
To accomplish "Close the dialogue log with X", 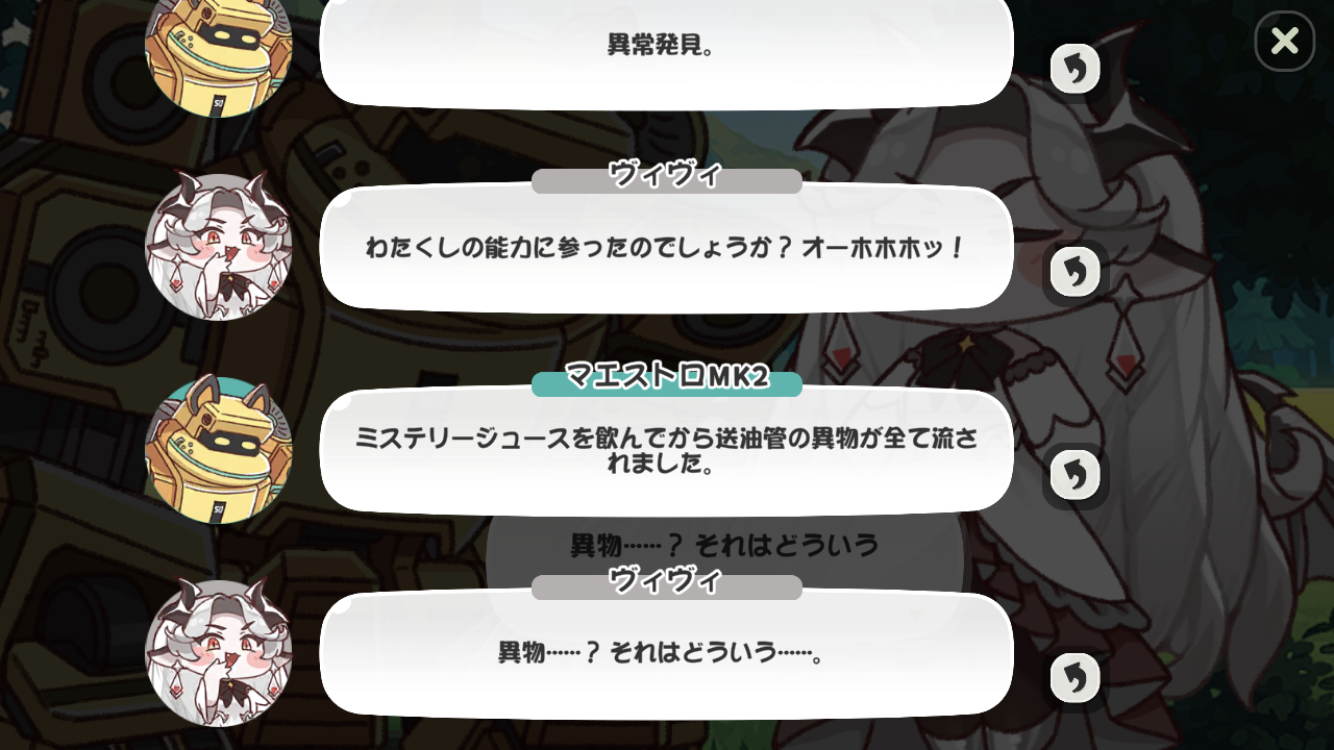I will [x=1285, y=41].
